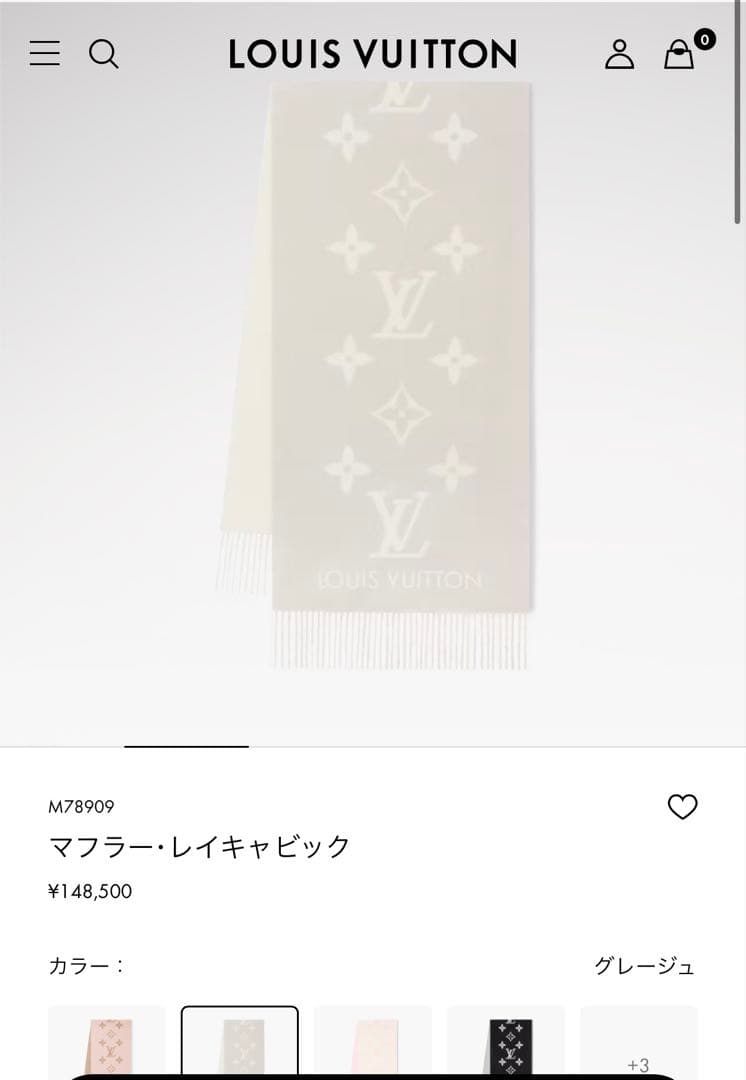Expand the +3 additional color options
Viewport: 746px width, 1080px height.
(637, 1045)
